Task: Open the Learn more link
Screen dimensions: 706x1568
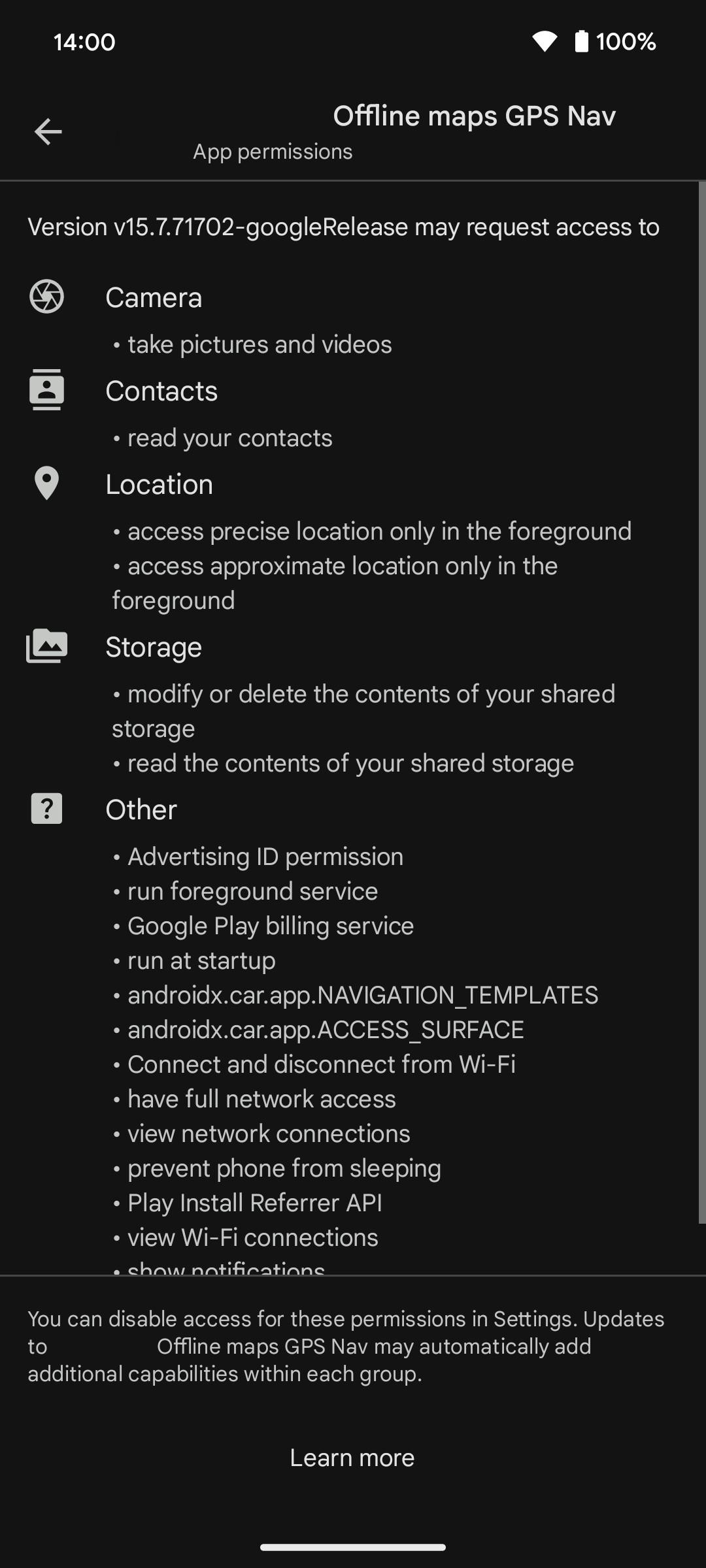Action: click(352, 1458)
